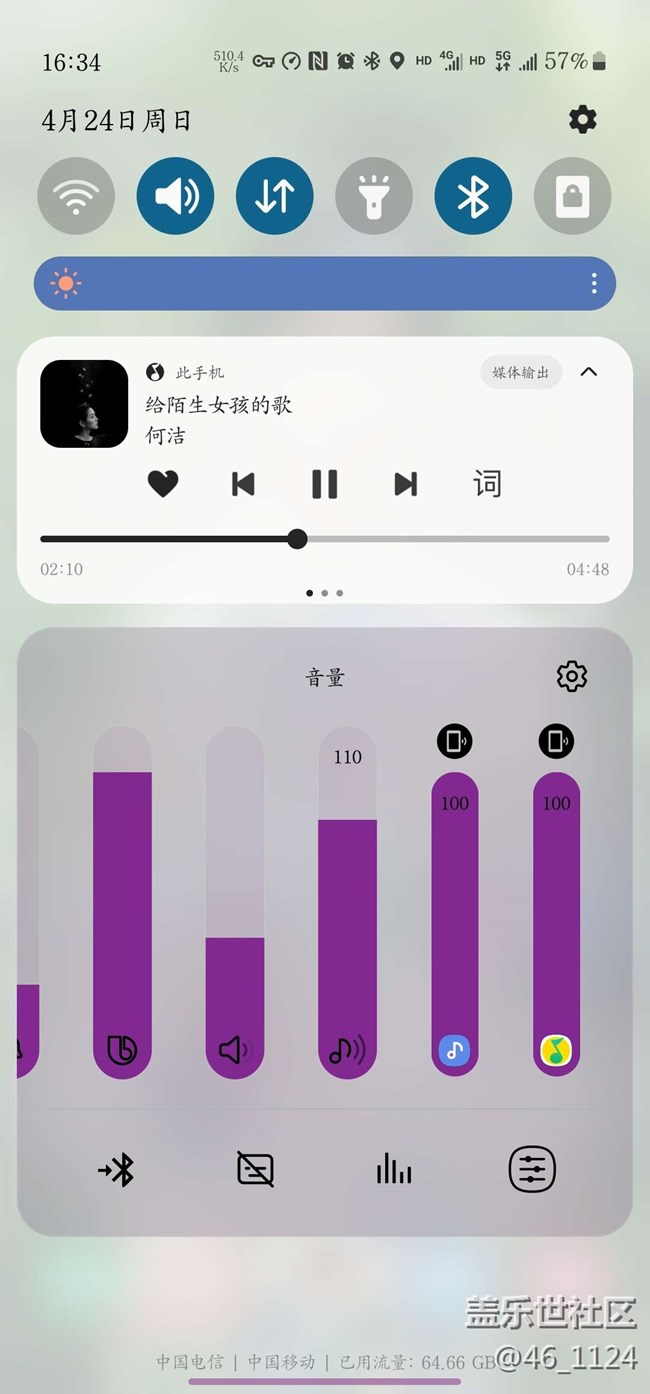Collapse the media player card
650x1394 pixels.
pyautogui.click(x=589, y=372)
